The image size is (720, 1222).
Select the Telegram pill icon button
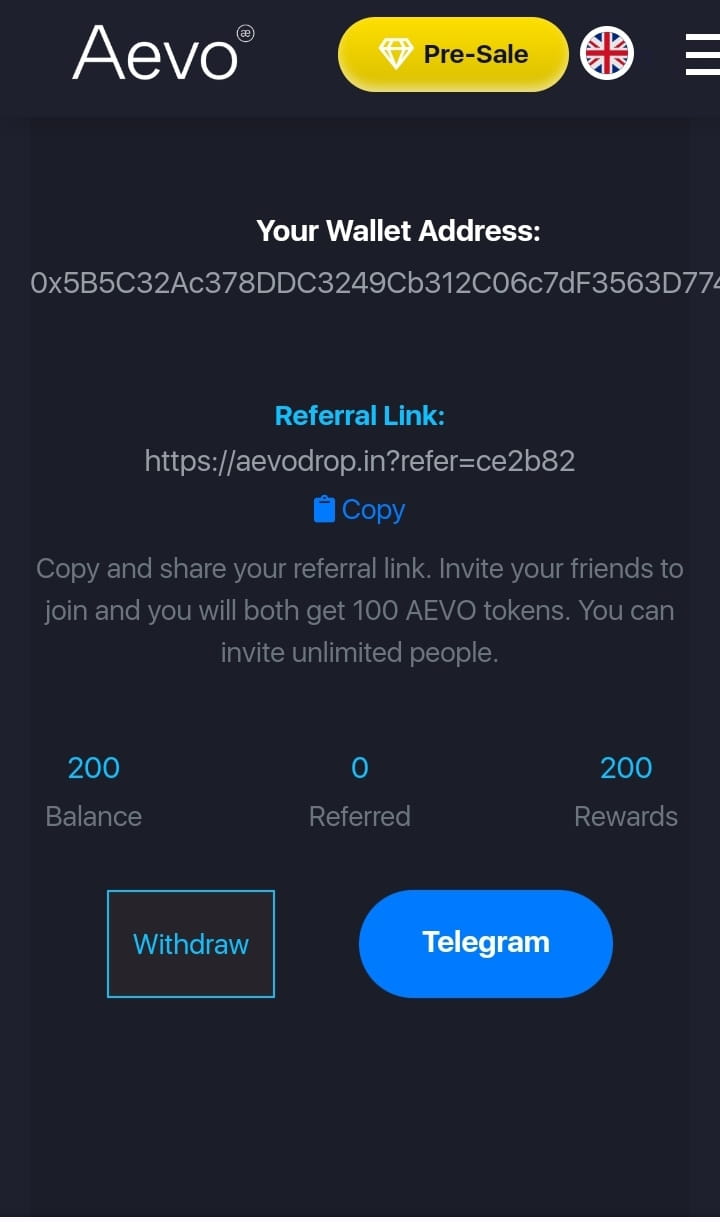[485, 942]
